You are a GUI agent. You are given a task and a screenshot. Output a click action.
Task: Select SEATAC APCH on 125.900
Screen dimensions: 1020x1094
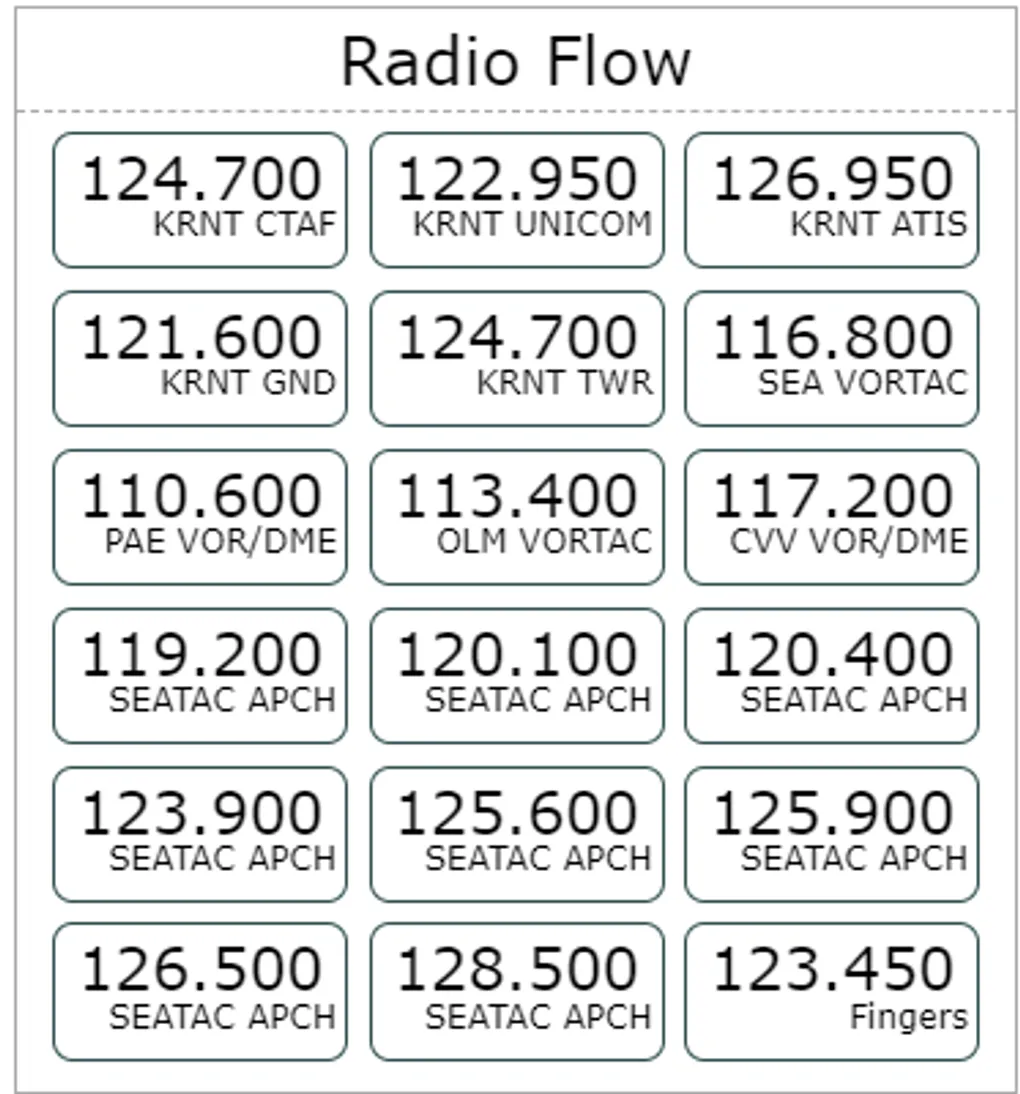(831, 834)
